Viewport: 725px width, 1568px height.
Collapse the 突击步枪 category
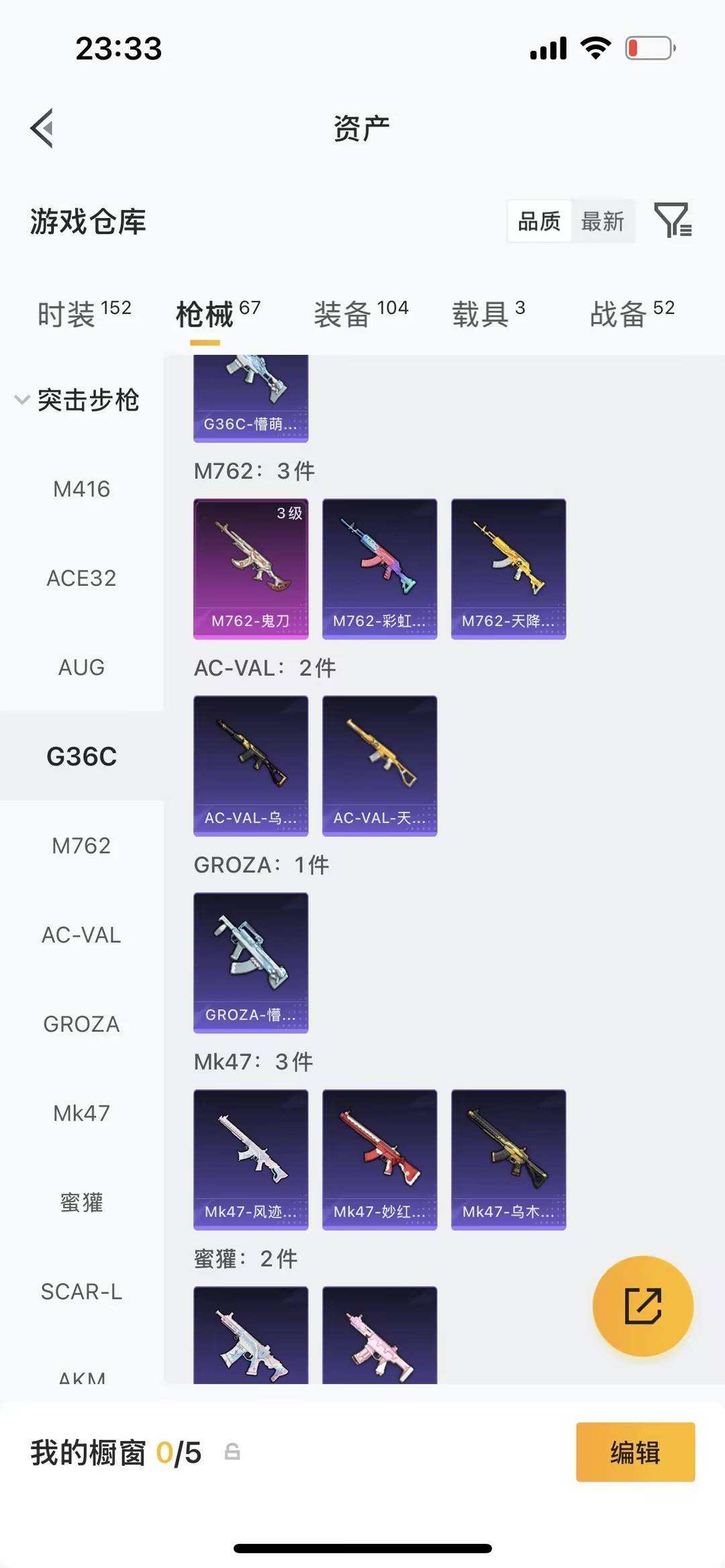77,400
